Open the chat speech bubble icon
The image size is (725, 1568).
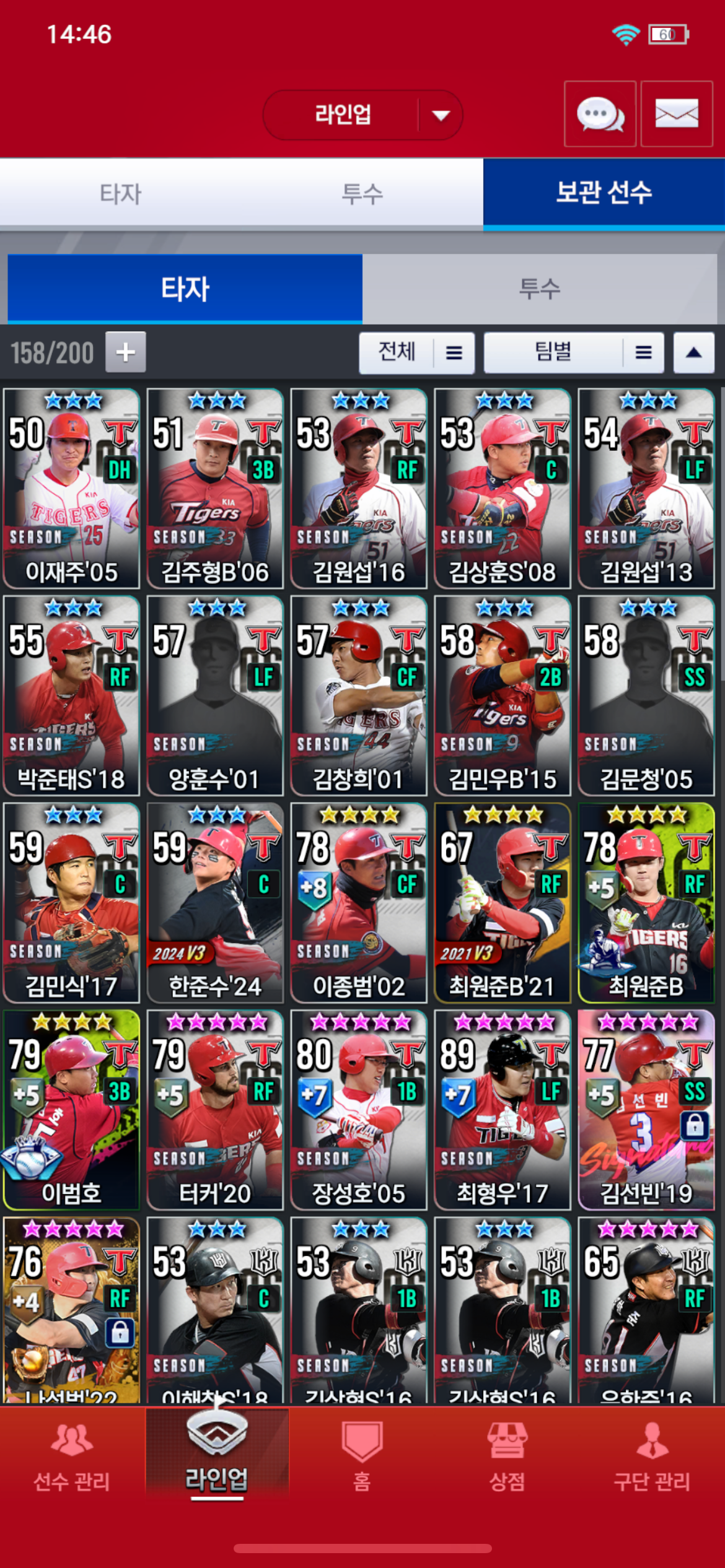pos(600,115)
